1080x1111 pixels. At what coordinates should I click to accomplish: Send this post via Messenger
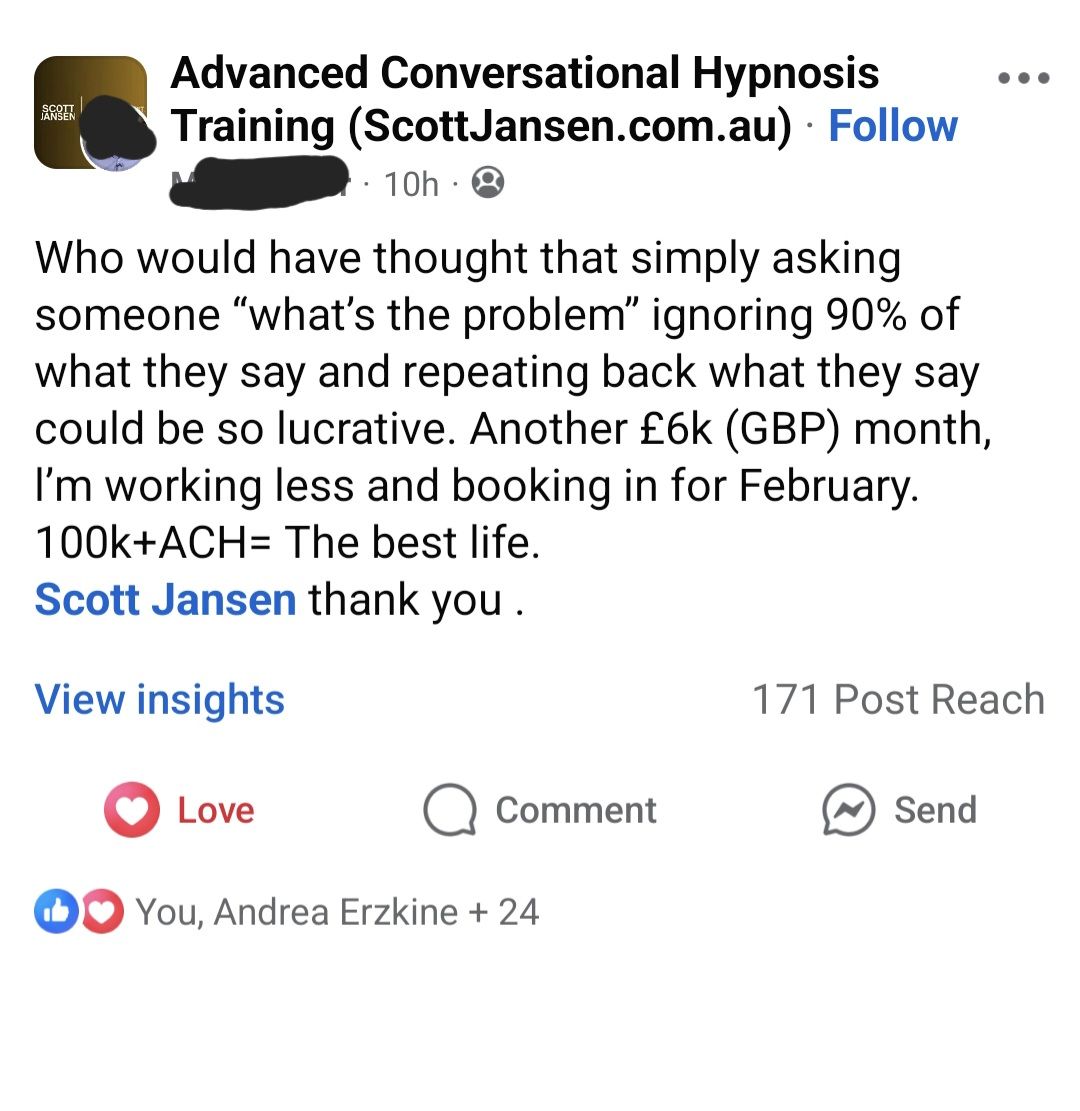(x=900, y=810)
